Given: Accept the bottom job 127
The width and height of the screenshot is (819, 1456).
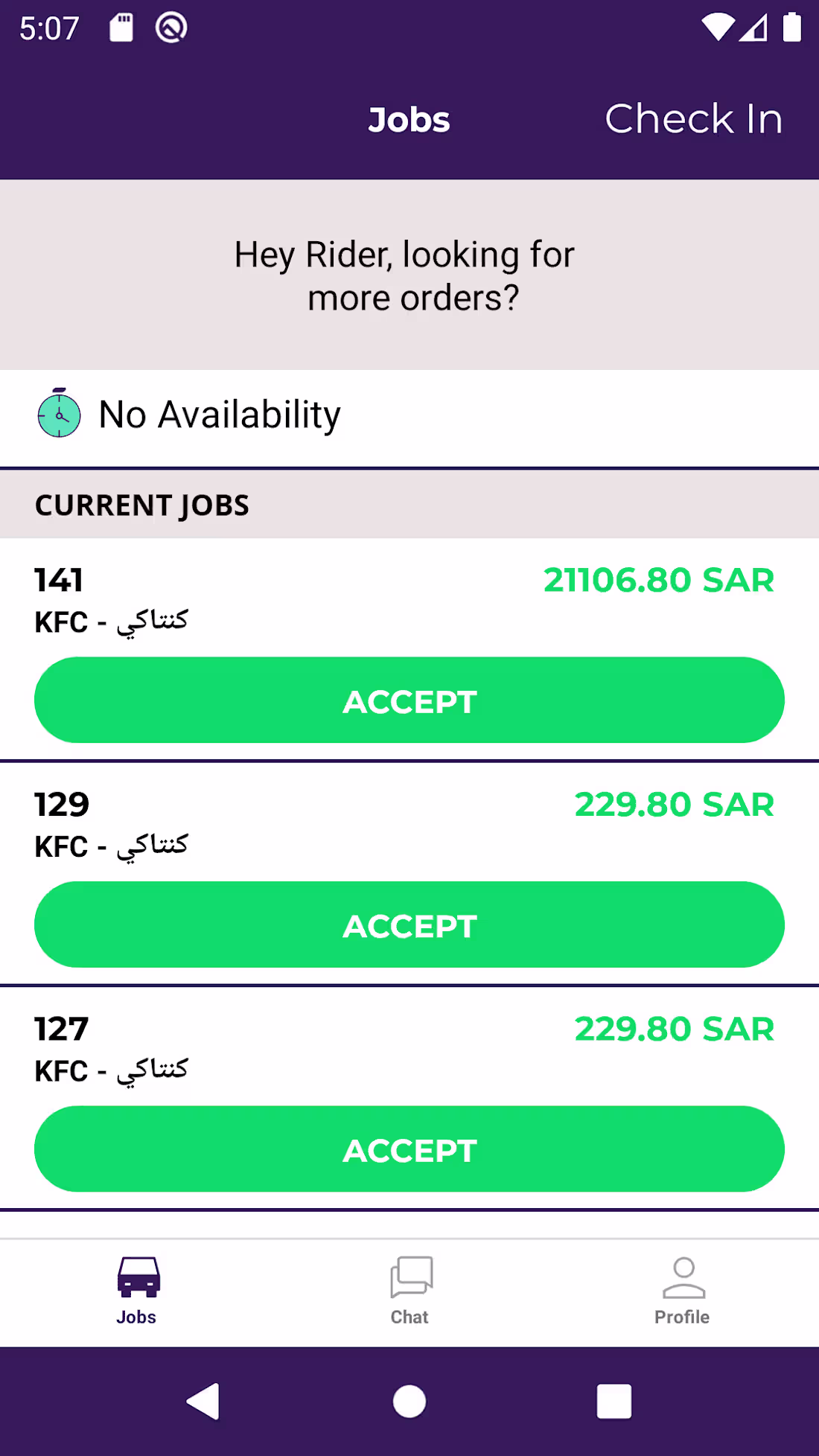Looking at the screenshot, I should [x=409, y=1149].
